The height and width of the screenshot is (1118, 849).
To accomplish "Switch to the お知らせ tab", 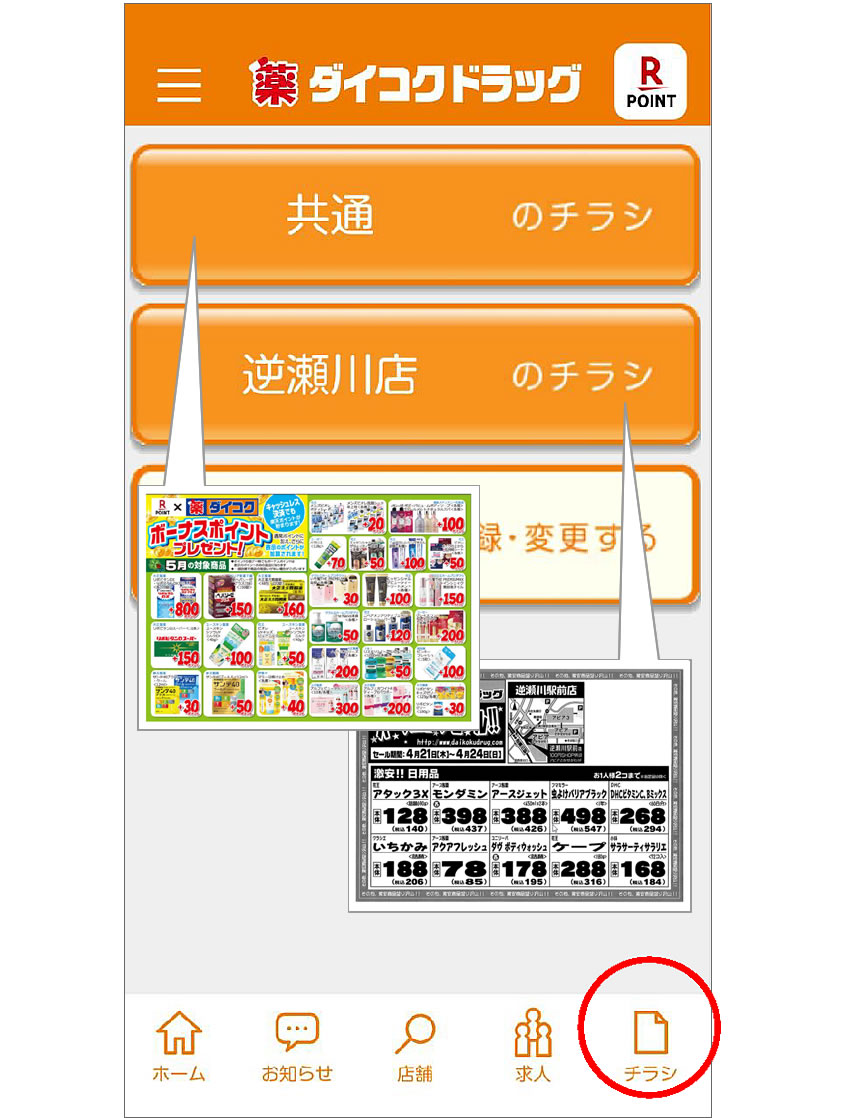I will point(297,1047).
